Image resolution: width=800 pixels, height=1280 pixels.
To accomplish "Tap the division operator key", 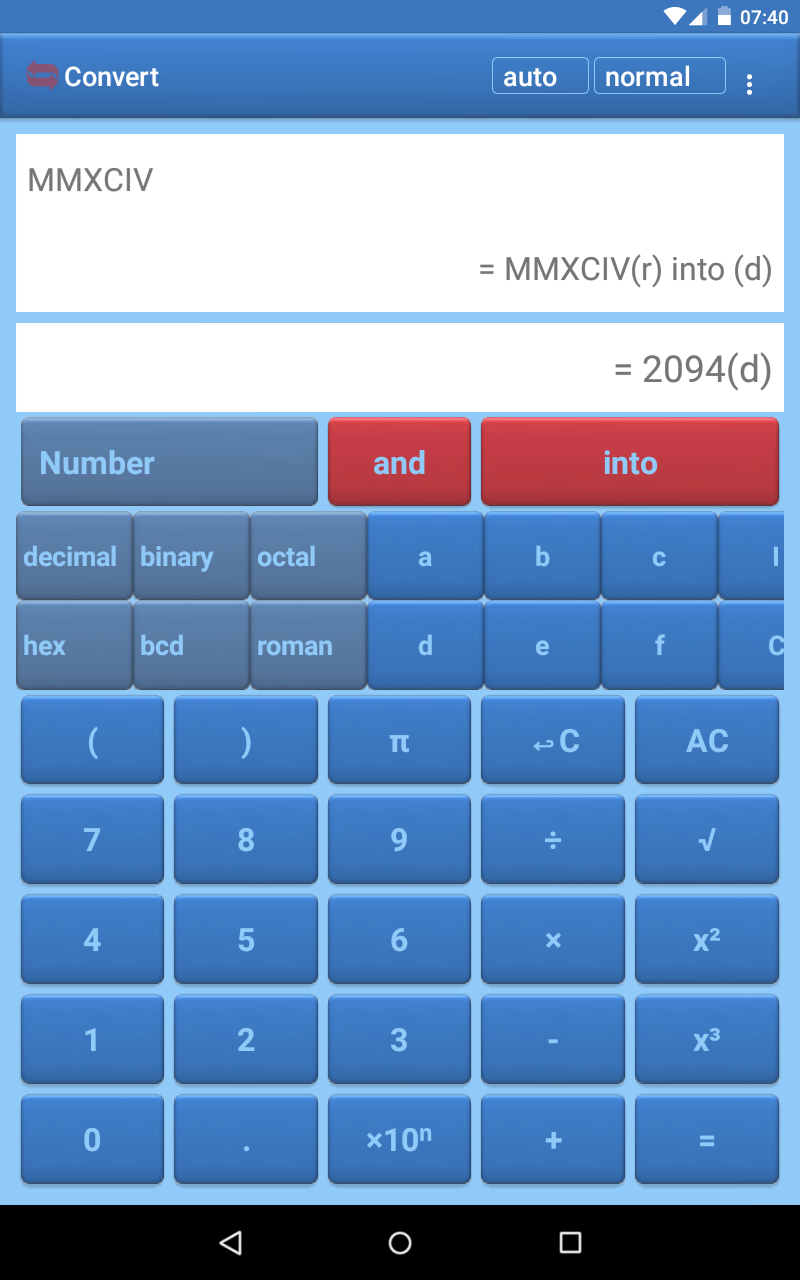I will point(553,840).
